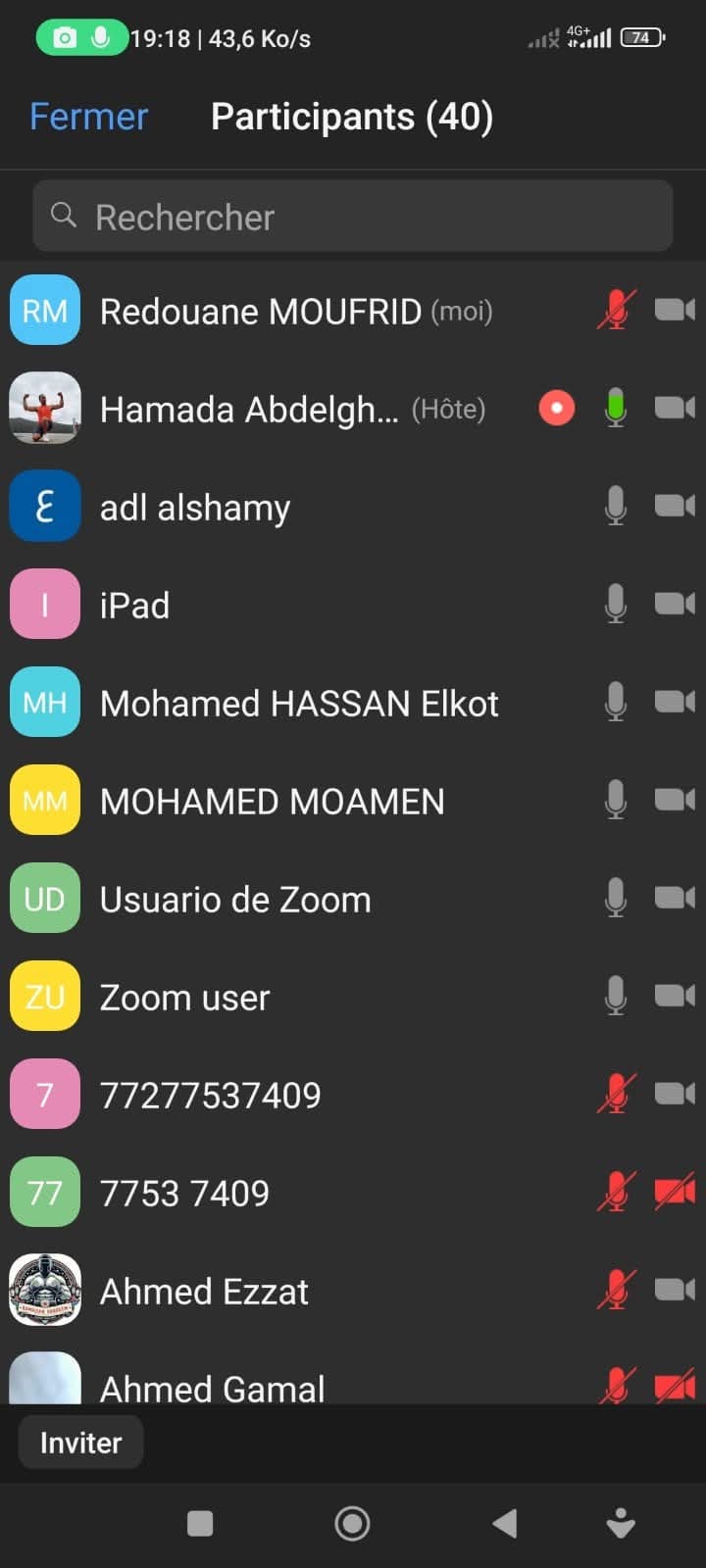The width and height of the screenshot is (706, 1568).
Task: Go back using system back button
Action: click(504, 1523)
